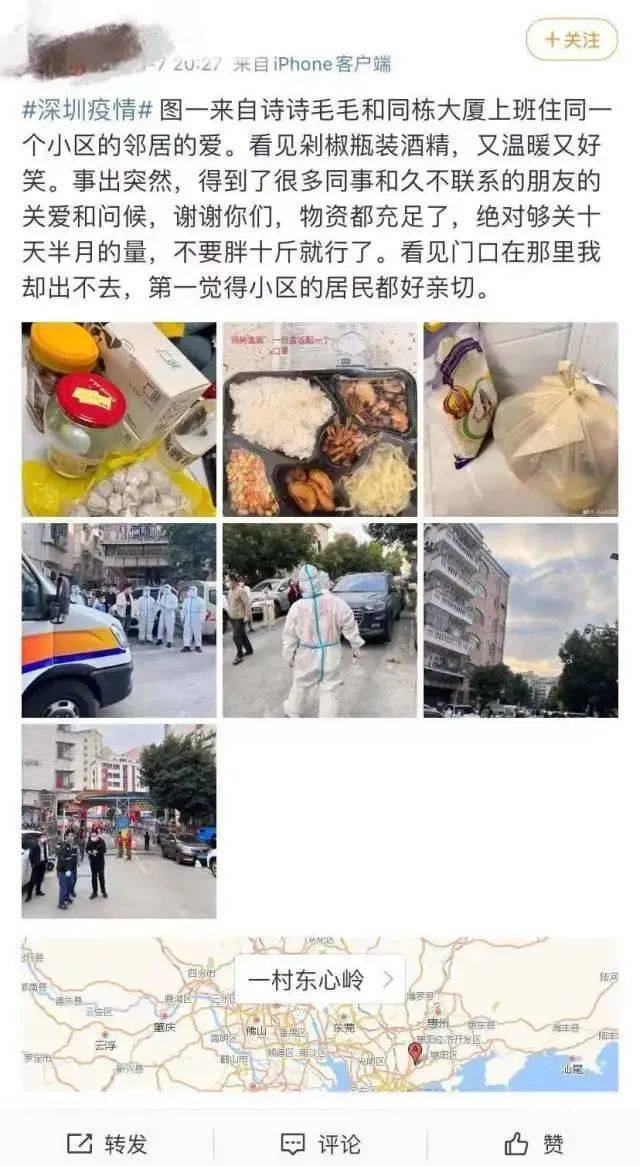
Task: View photo of person in protective suit
Action: (320, 620)
